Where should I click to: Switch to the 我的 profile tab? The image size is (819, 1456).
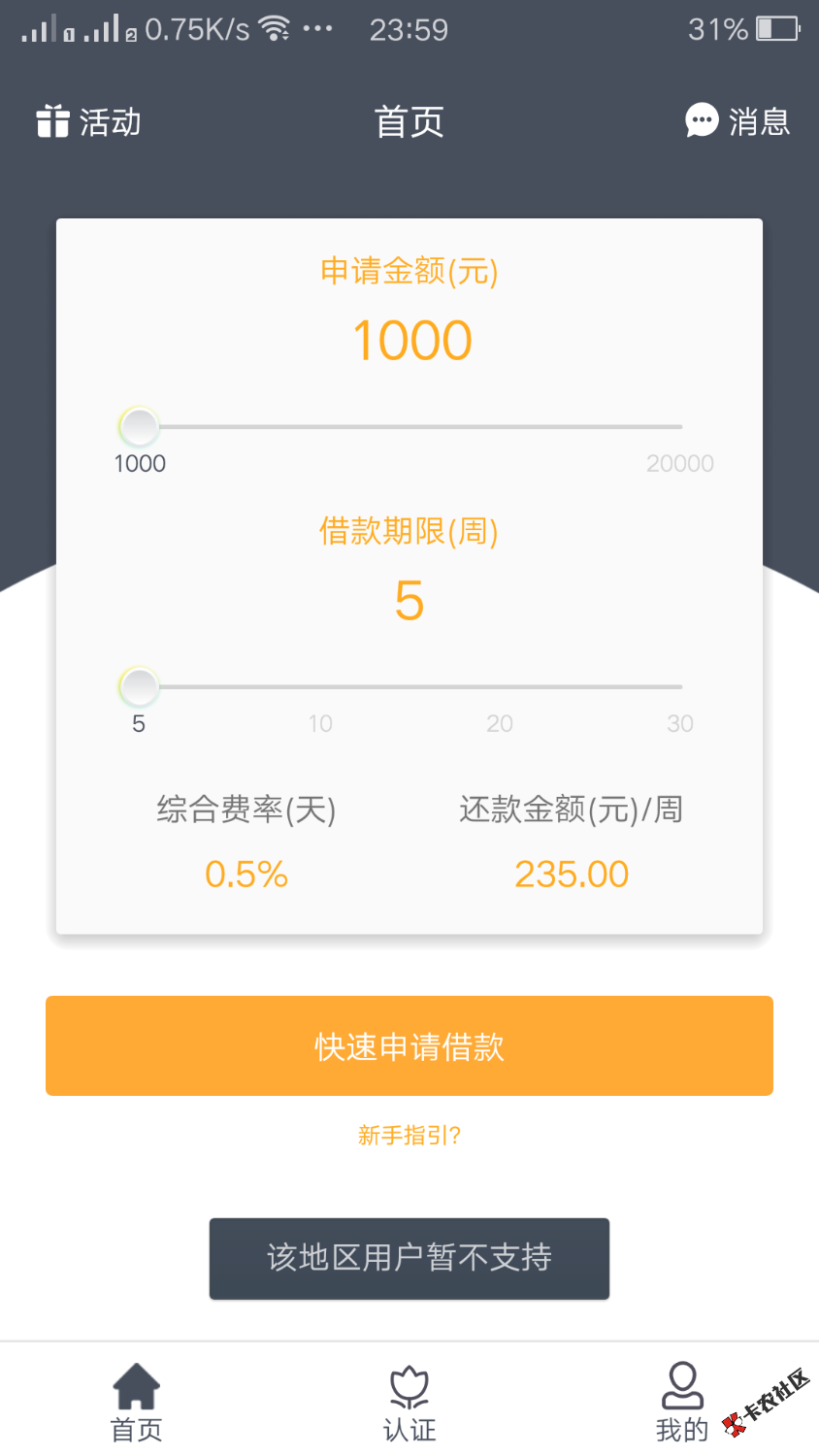click(682, 1403)
